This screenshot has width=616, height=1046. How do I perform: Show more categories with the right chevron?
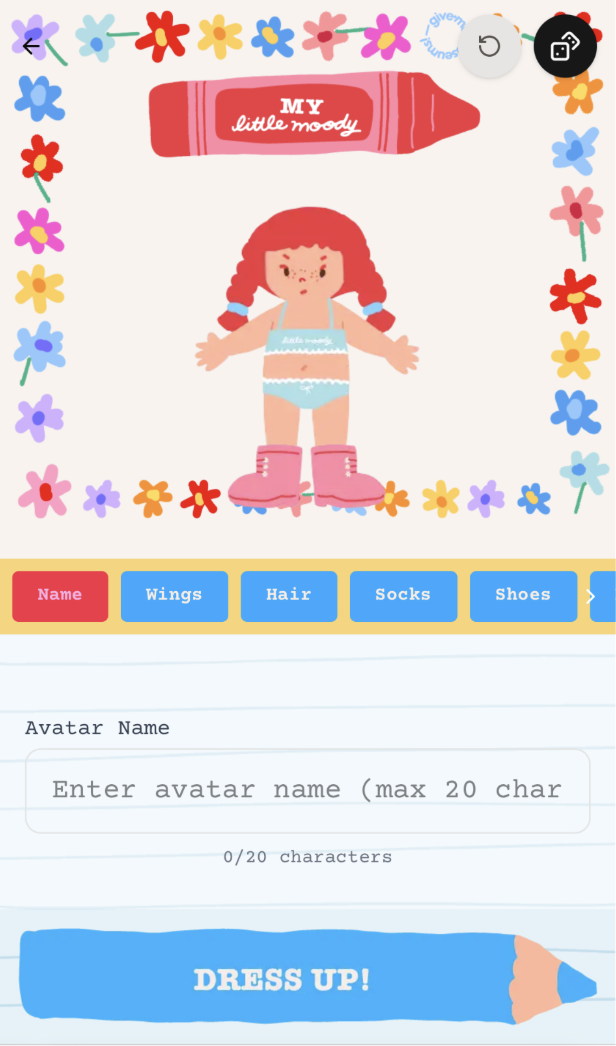[x=591, y=596]
